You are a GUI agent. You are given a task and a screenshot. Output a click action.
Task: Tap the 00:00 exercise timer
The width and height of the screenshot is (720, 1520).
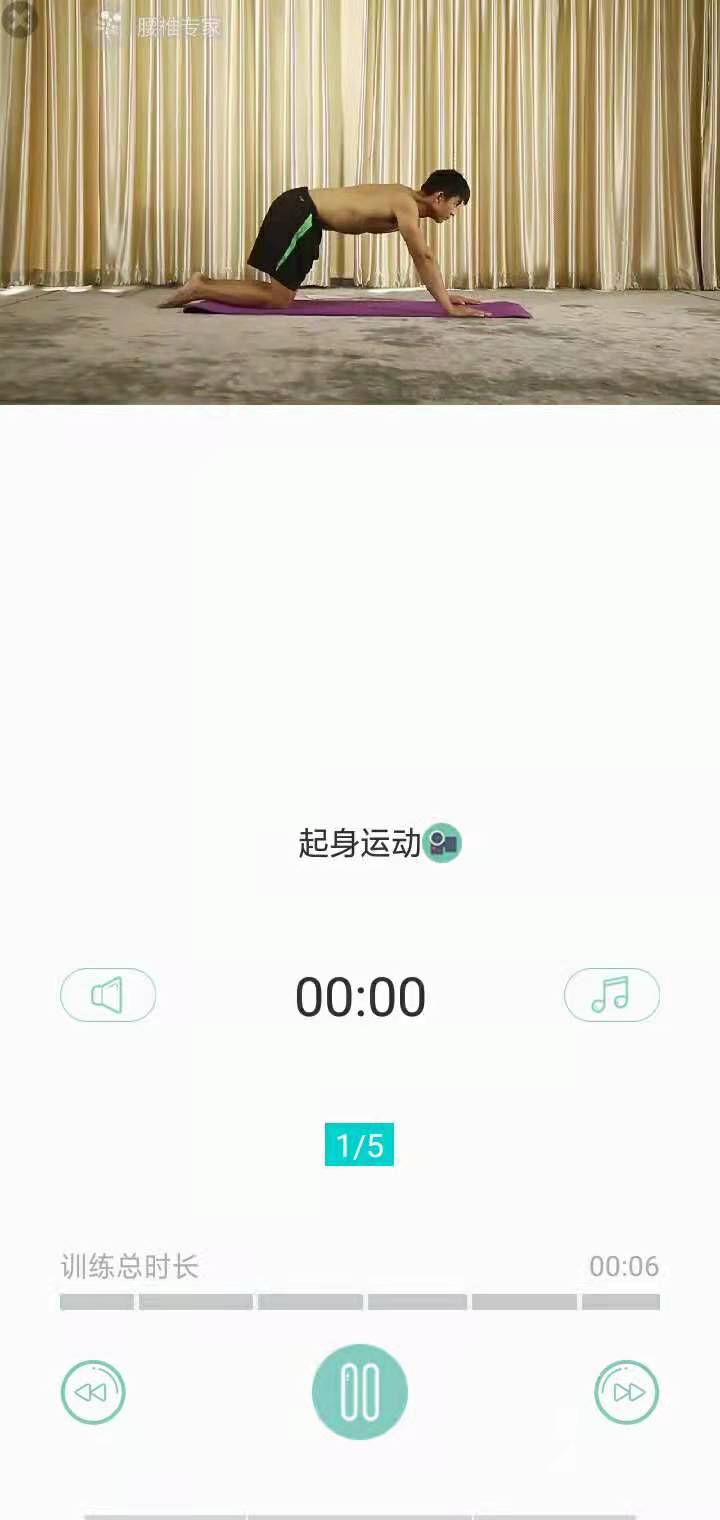point(360,996)
